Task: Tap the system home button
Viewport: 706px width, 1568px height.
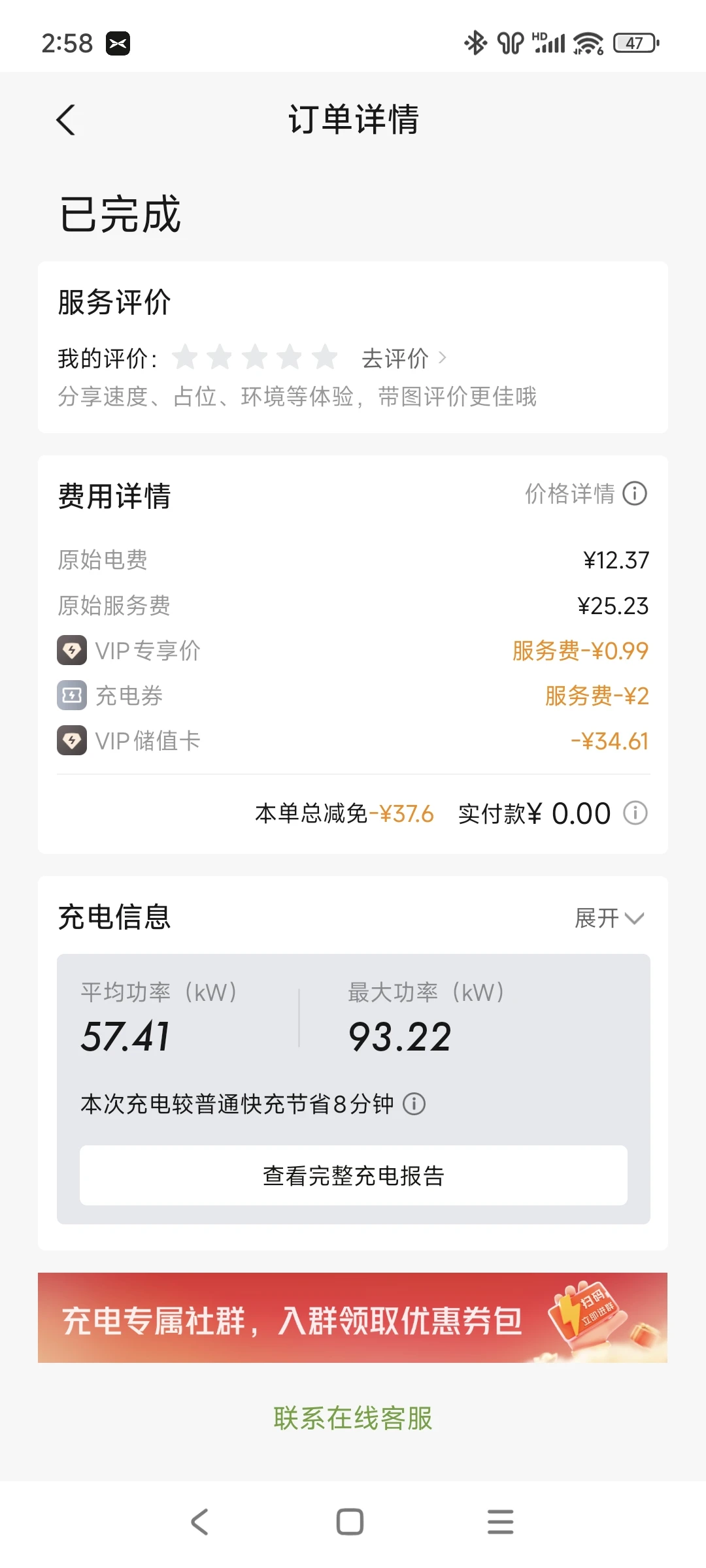Action: (x=350, y=1522)
